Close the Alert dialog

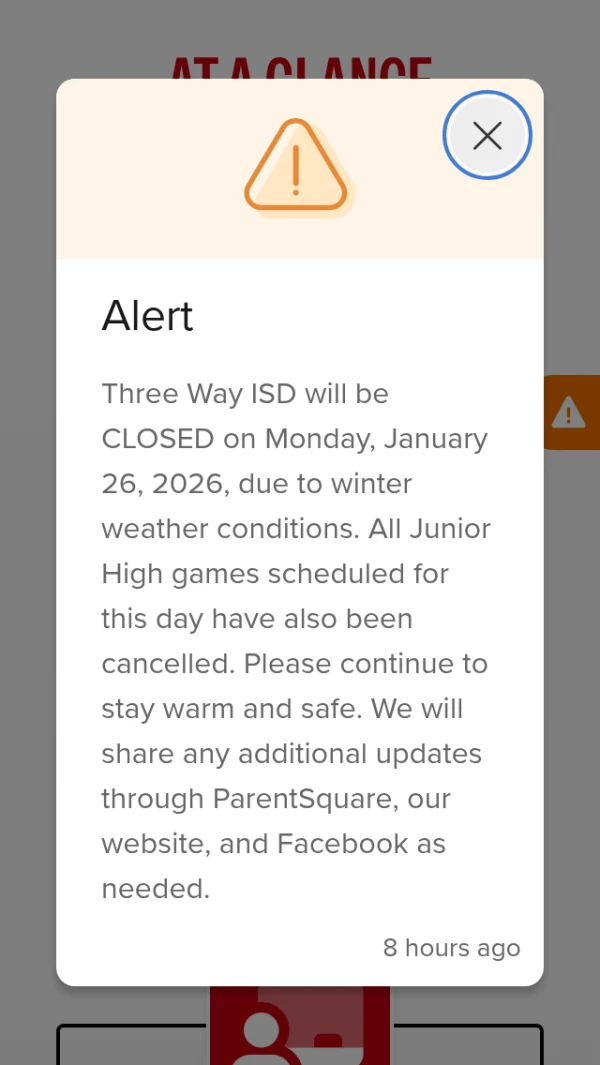487,136
